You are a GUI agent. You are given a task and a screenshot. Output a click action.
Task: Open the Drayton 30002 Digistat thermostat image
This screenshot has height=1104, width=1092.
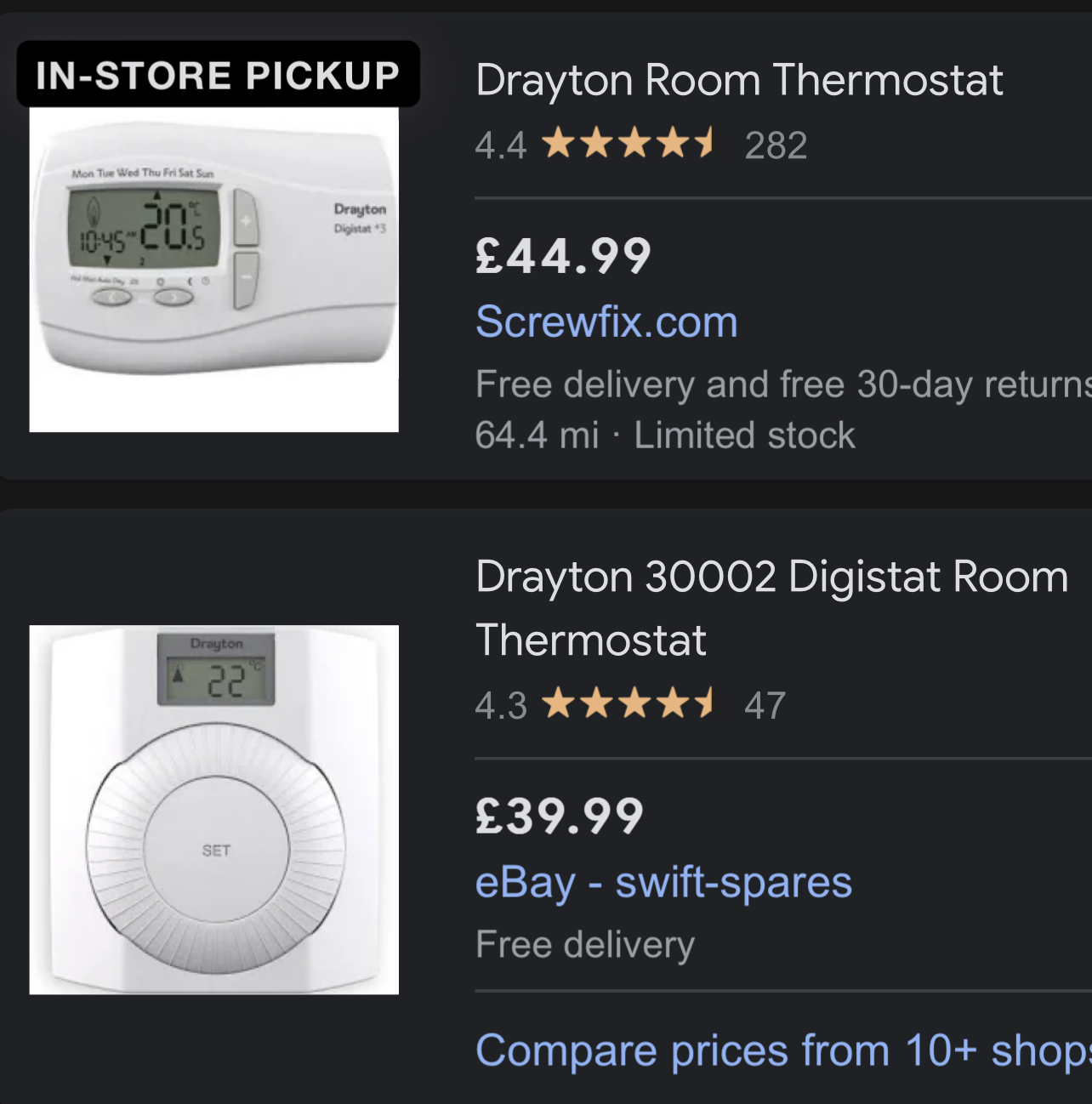213,809
